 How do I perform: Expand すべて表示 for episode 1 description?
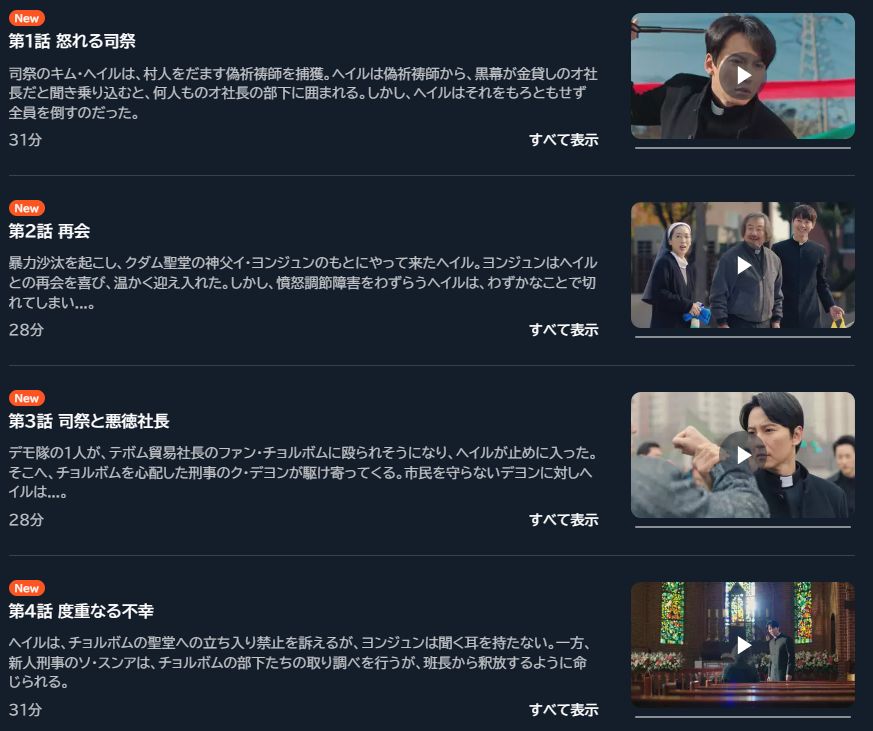tap(563, 140)
